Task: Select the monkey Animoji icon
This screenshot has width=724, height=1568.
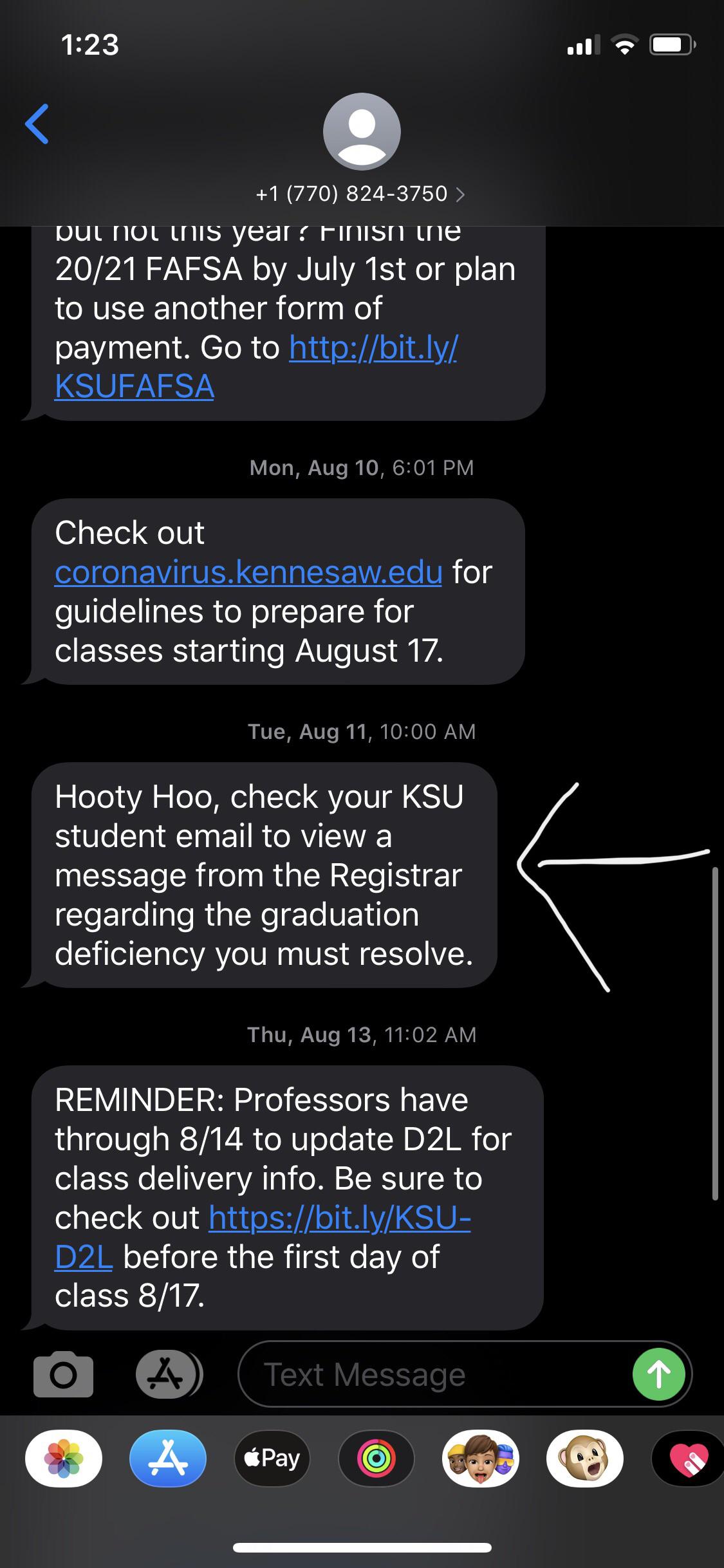Action: tap(585, 1458)
